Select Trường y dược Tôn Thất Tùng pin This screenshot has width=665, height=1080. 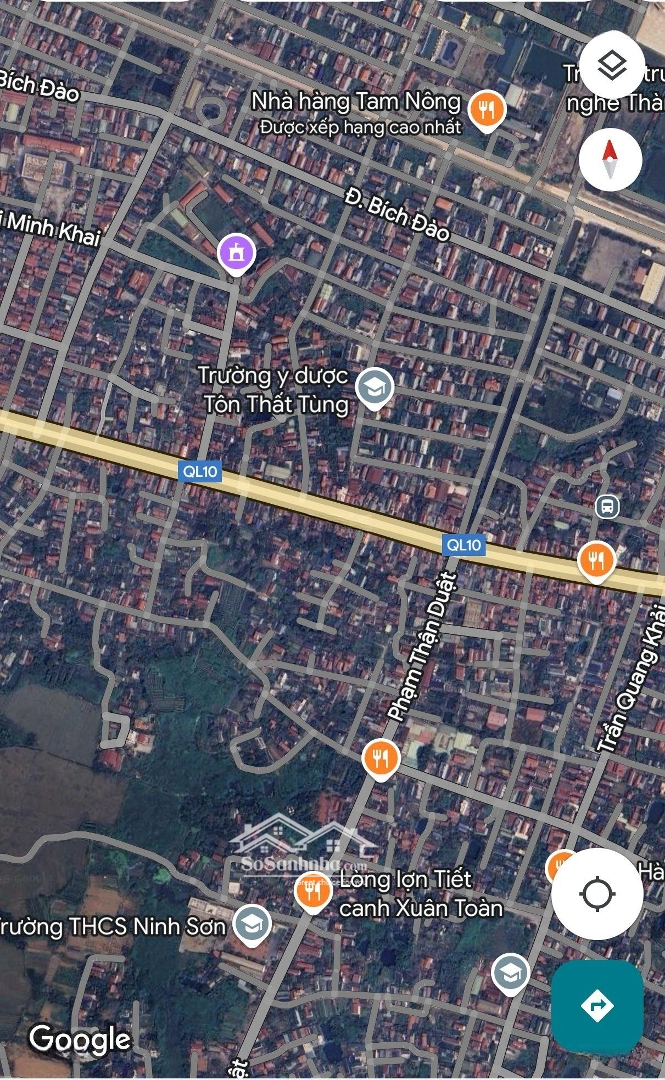(374, 388)
